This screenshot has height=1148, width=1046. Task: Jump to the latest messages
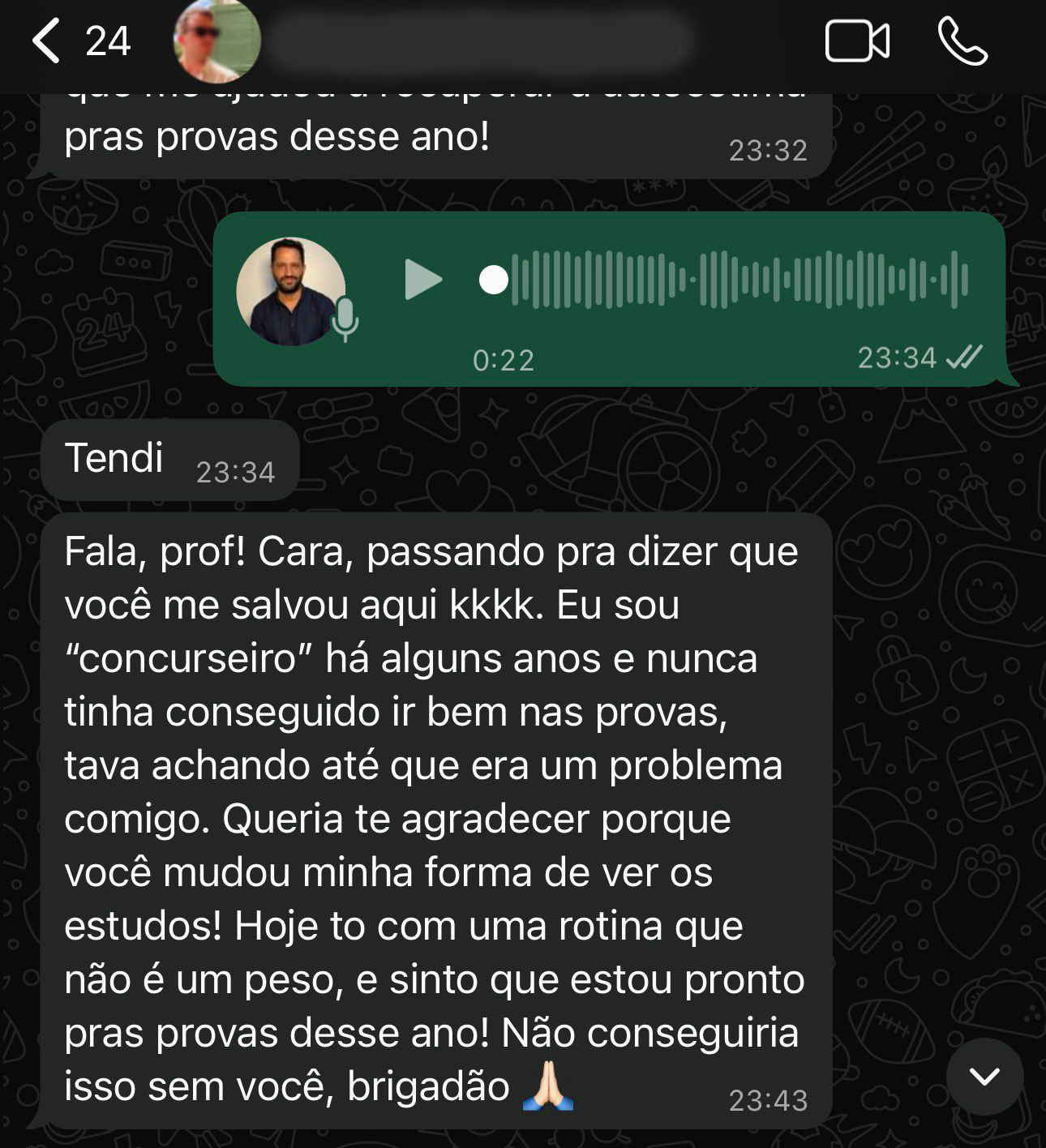click(x=984, y=1077)
